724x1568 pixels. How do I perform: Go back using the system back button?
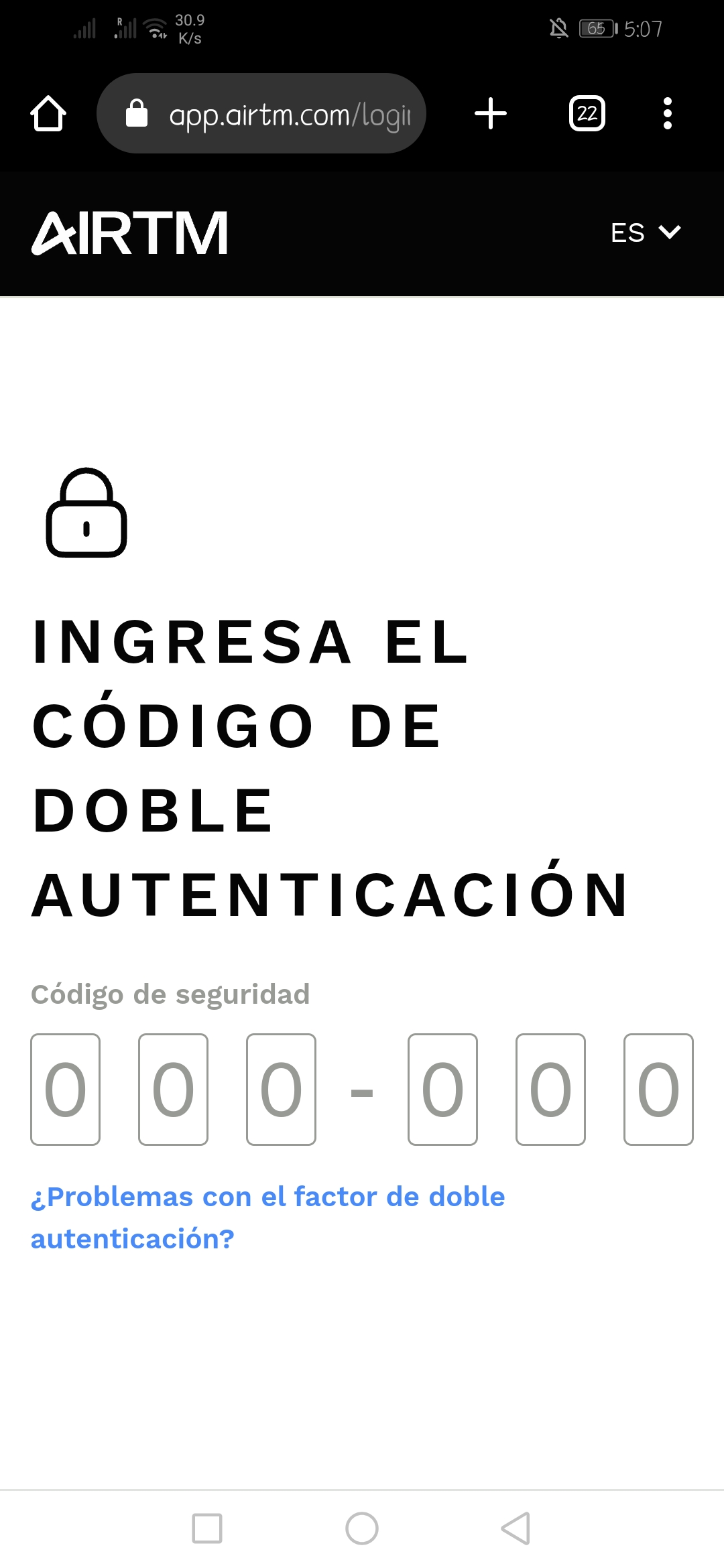tap(516, 1528)
